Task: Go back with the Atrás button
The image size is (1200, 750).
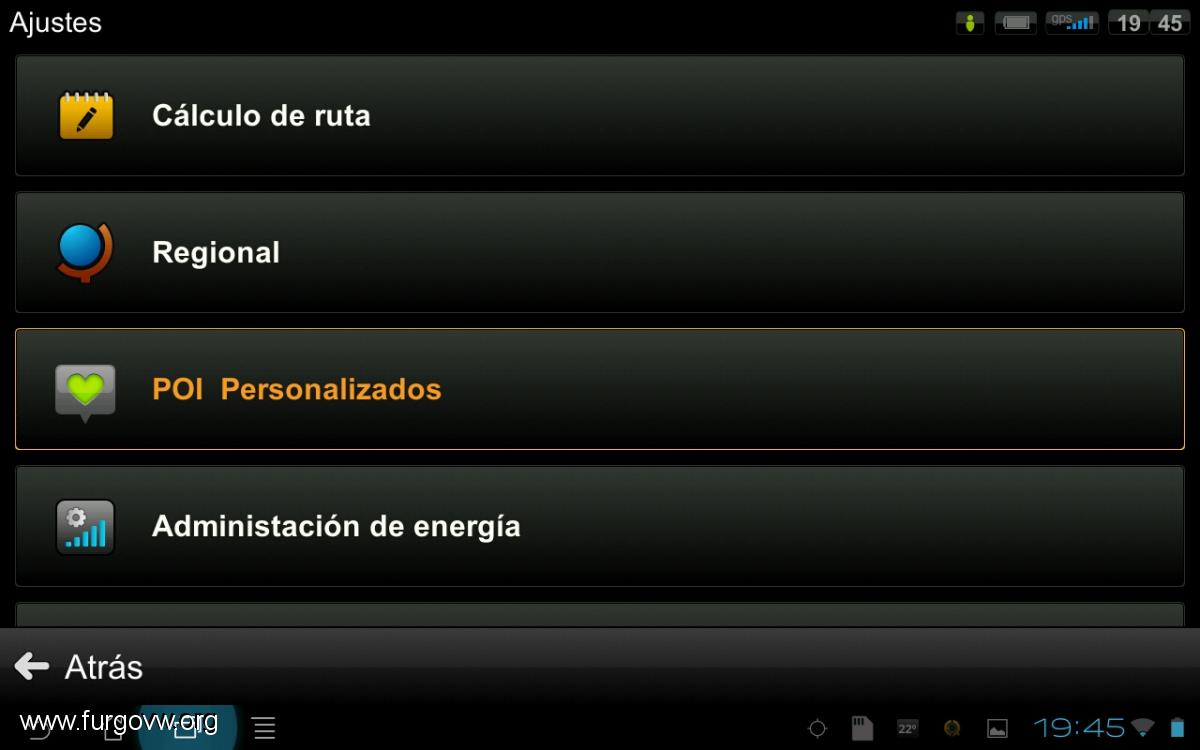Action: coord(80,667)
